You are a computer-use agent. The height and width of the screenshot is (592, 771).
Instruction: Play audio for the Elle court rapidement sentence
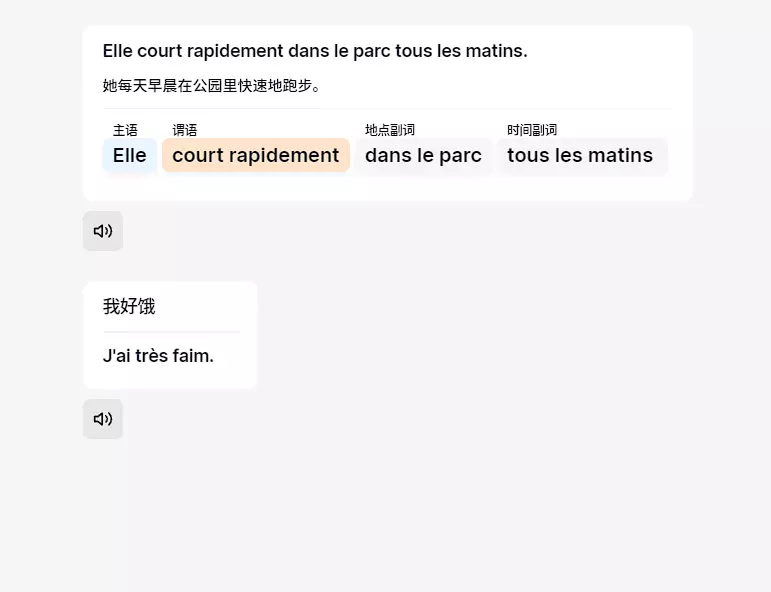pos(103,231)
